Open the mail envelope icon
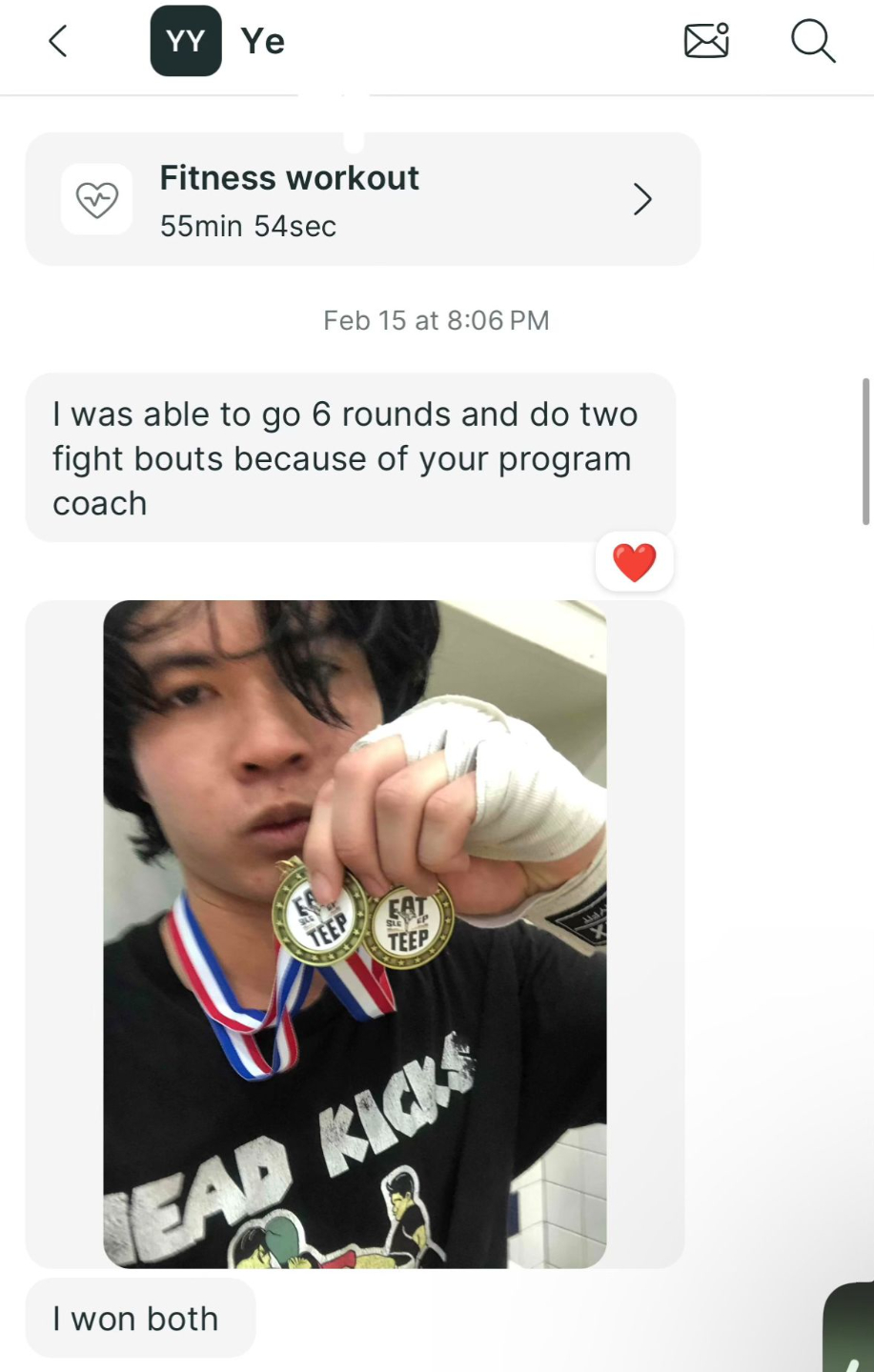Image resolution: width=874 pixels, height=1372 pixels. (x=706, y=41)
